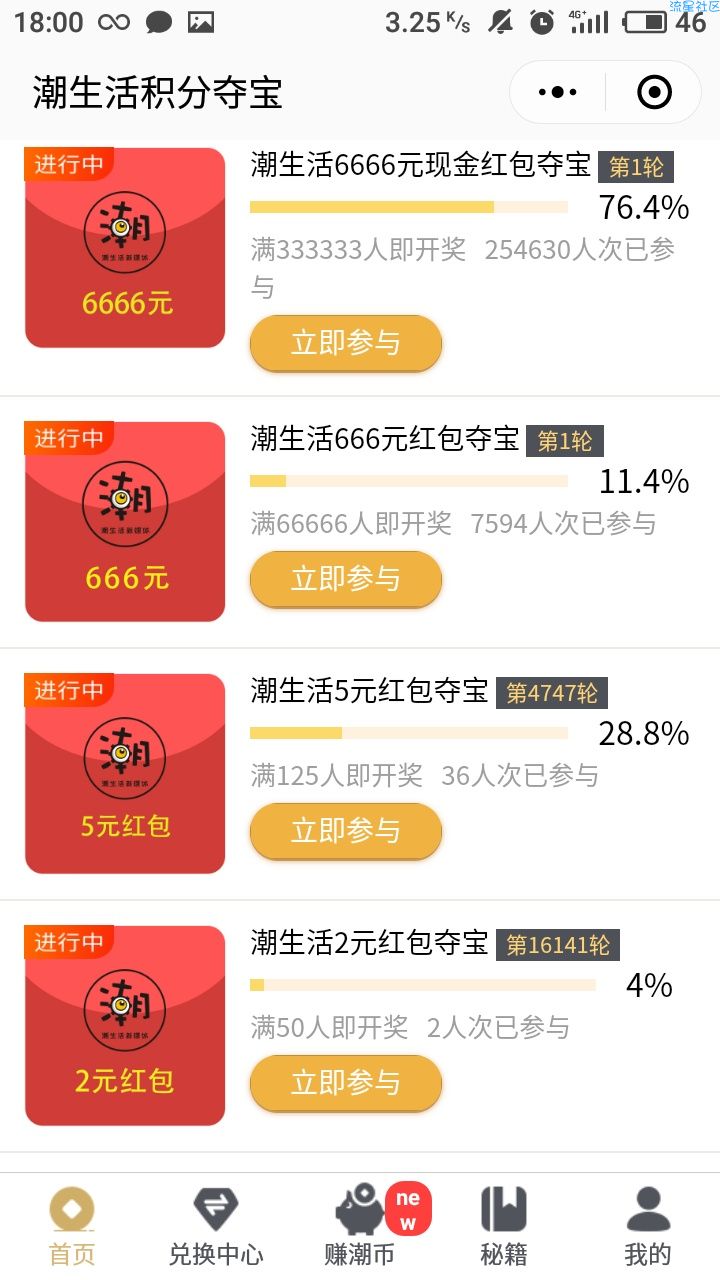
Task: View the 5元红包 red packet image
Action: point(125,774)
